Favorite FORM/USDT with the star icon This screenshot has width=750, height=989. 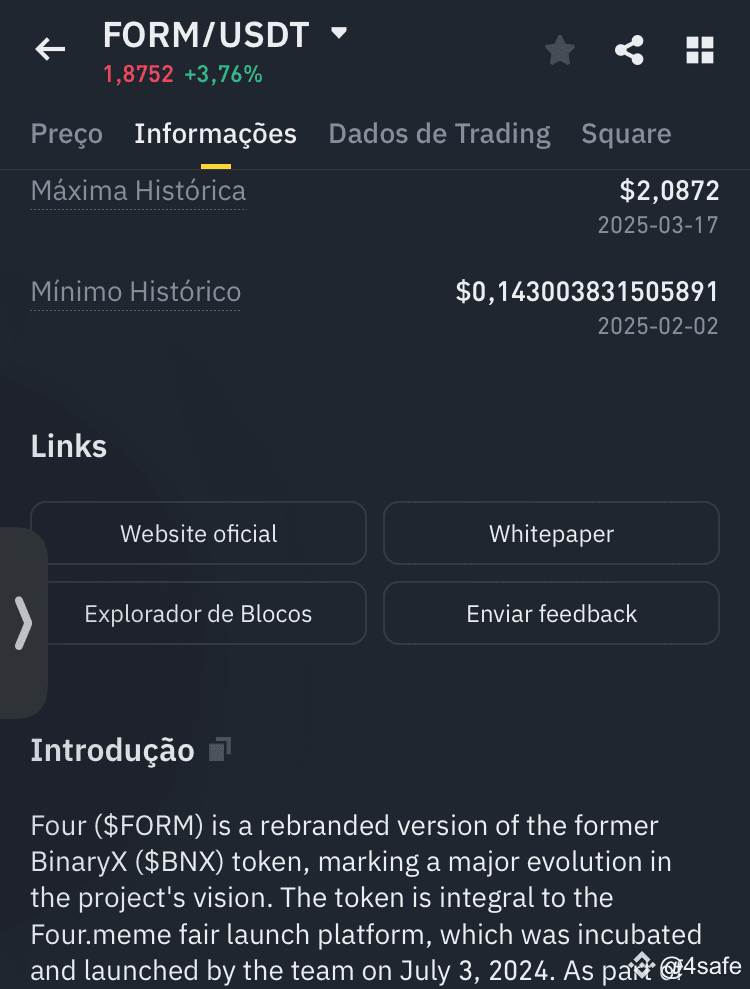point(559,50)
